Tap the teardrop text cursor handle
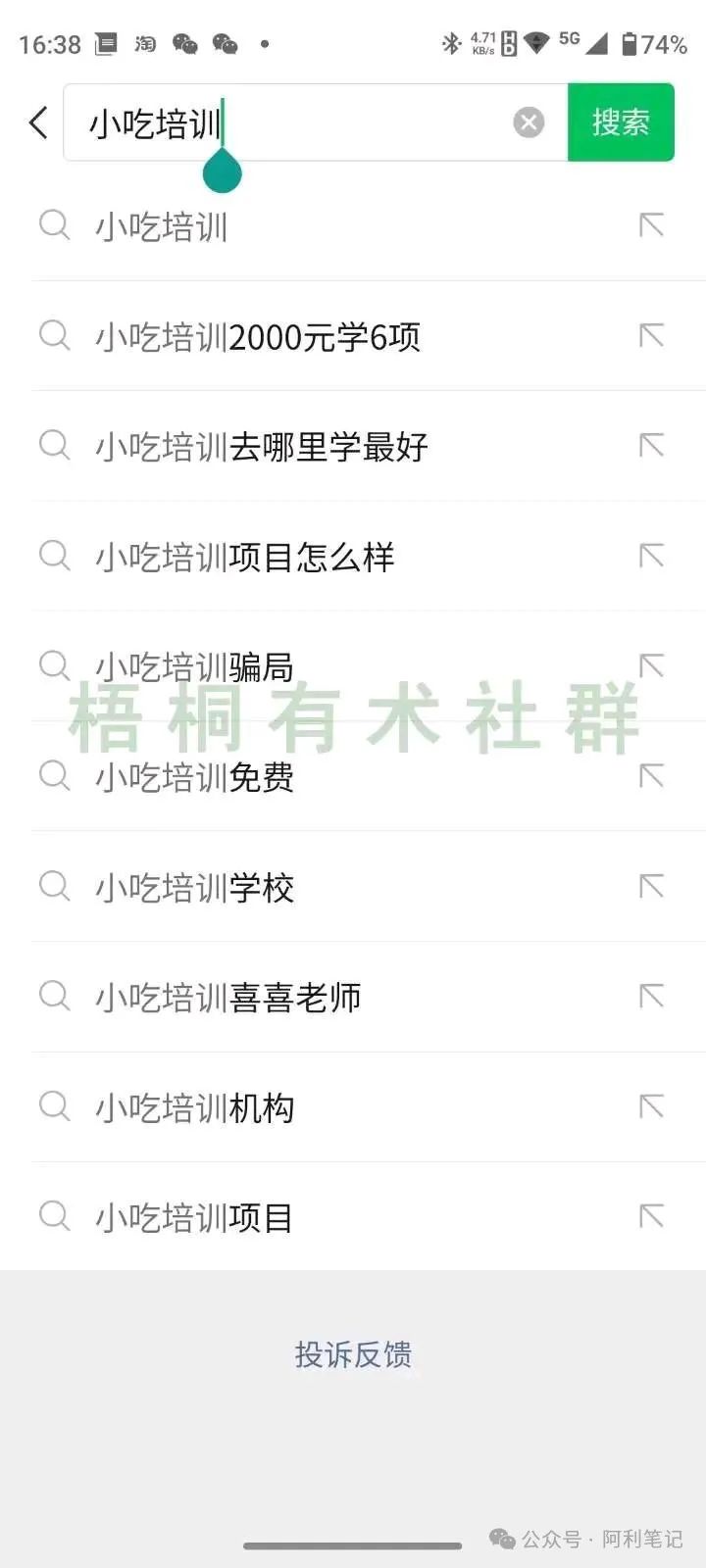The width and height of the screenshot is (706, 1568). coord(222,171)
